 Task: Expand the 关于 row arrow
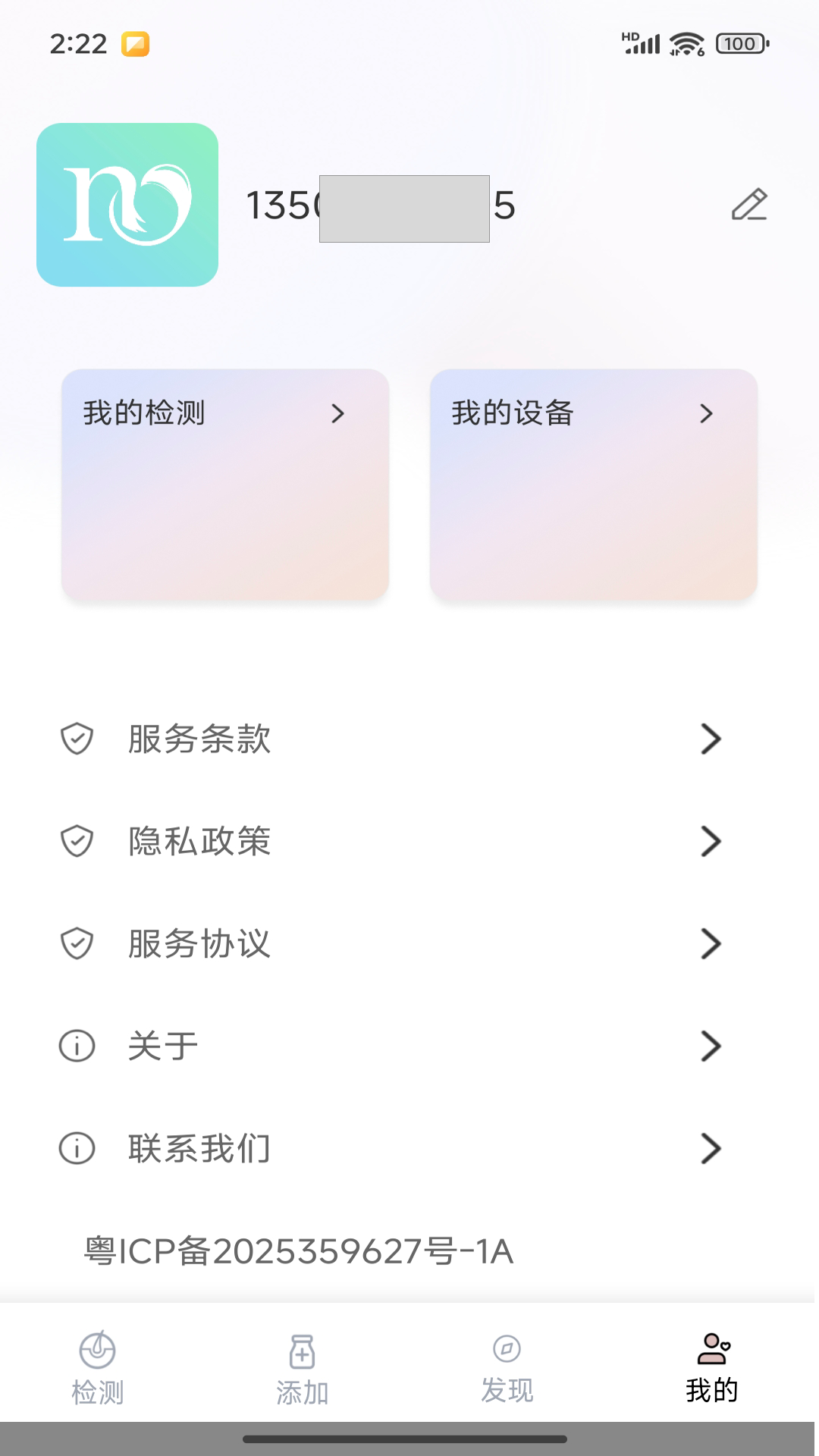(x=711, y=1046)
